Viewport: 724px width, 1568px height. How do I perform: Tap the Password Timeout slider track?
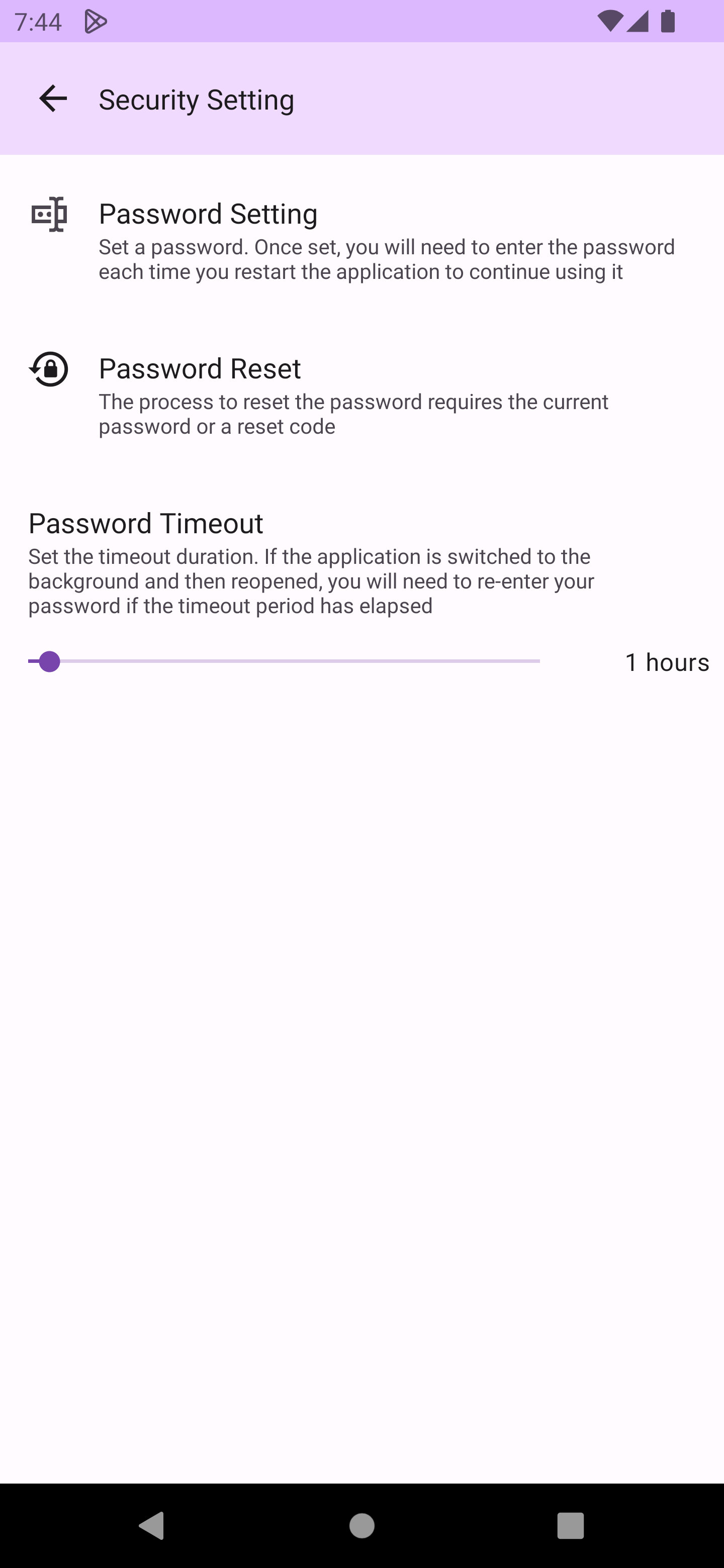click(x=284, y=661)
